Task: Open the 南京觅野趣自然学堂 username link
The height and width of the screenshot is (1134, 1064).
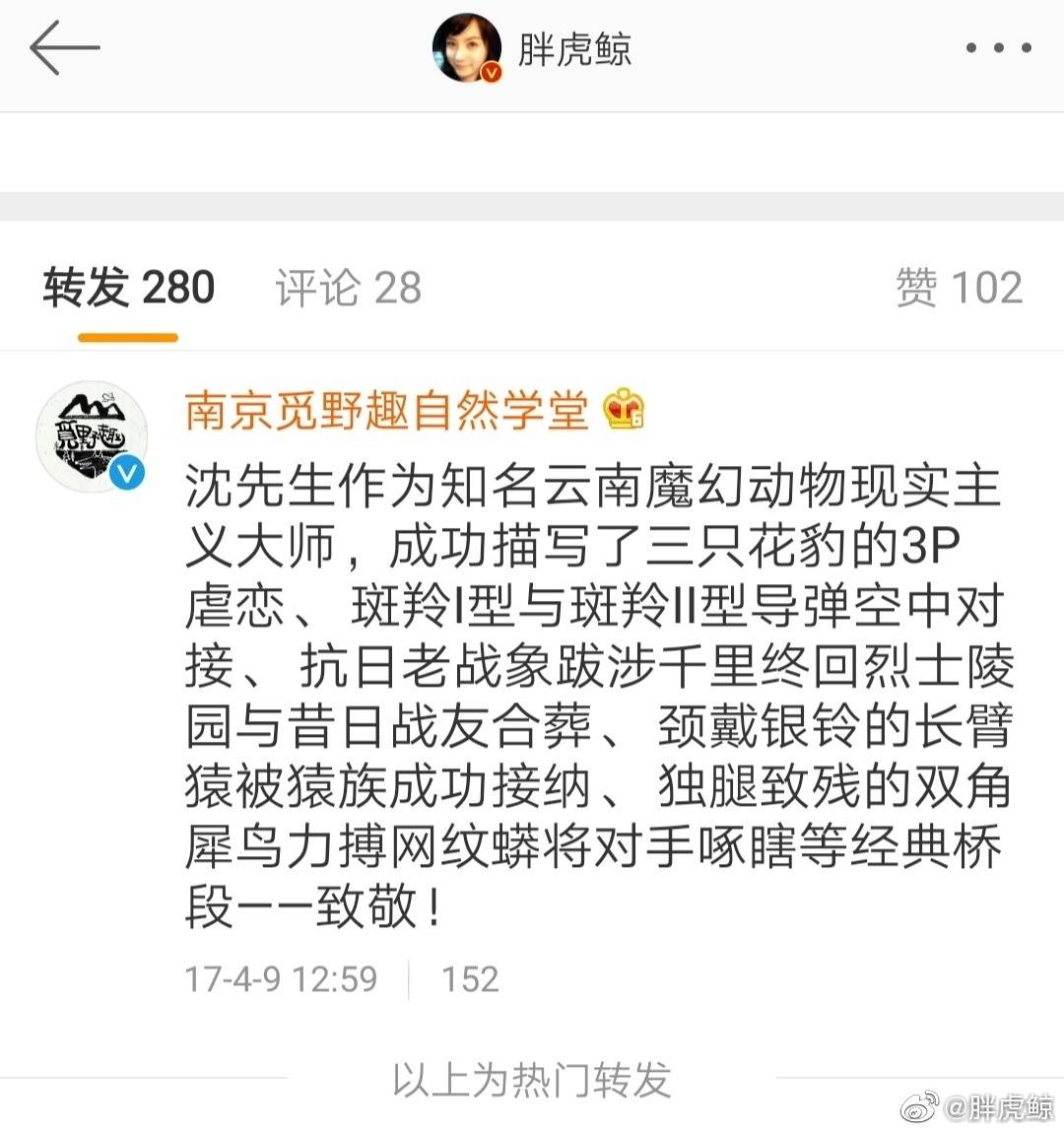Action: (386, 410)
